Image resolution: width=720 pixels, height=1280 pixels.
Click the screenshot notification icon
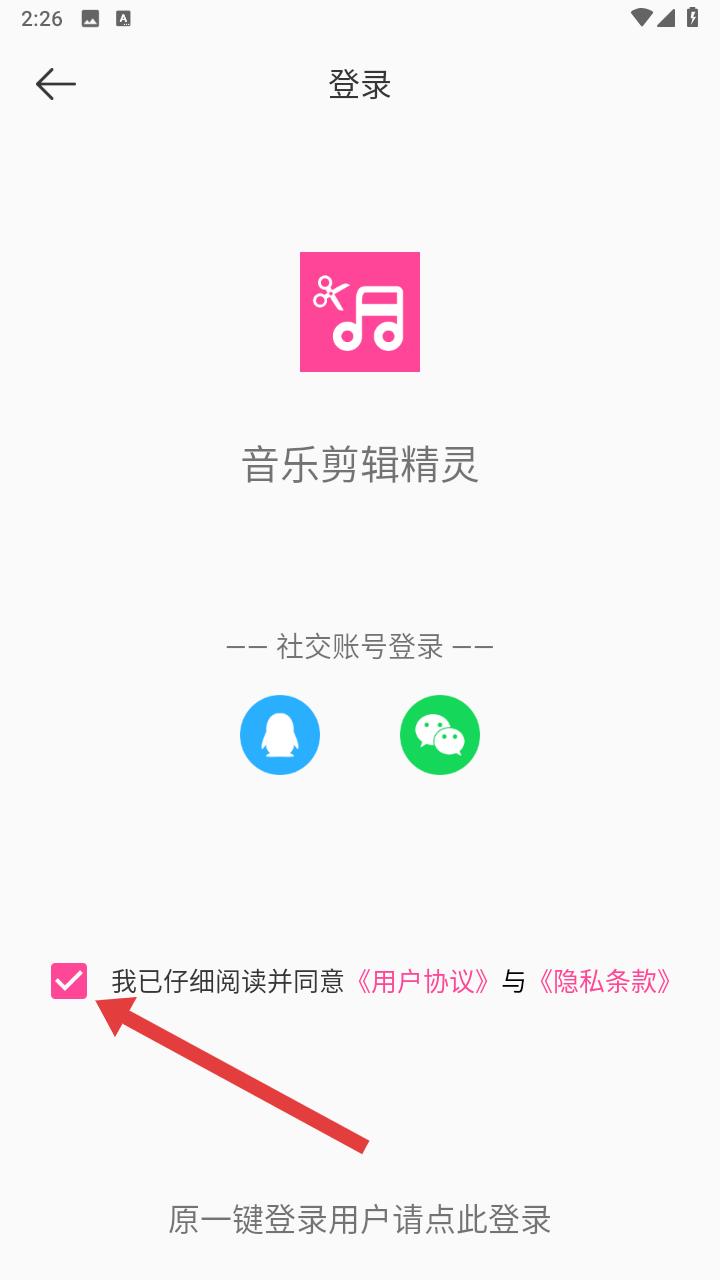coord(89,16)
